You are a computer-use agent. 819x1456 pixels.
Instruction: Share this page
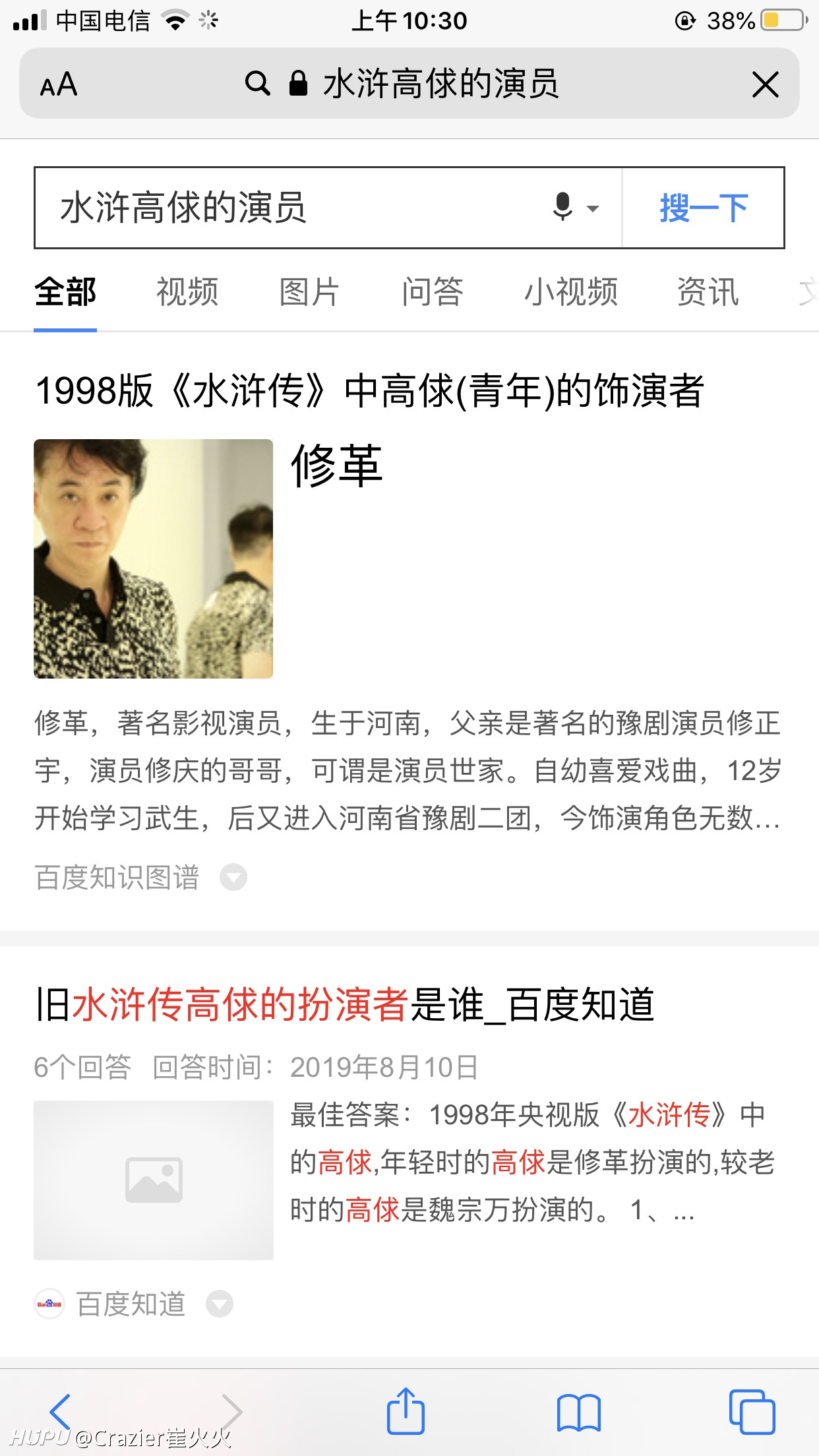click(406, 1411)
